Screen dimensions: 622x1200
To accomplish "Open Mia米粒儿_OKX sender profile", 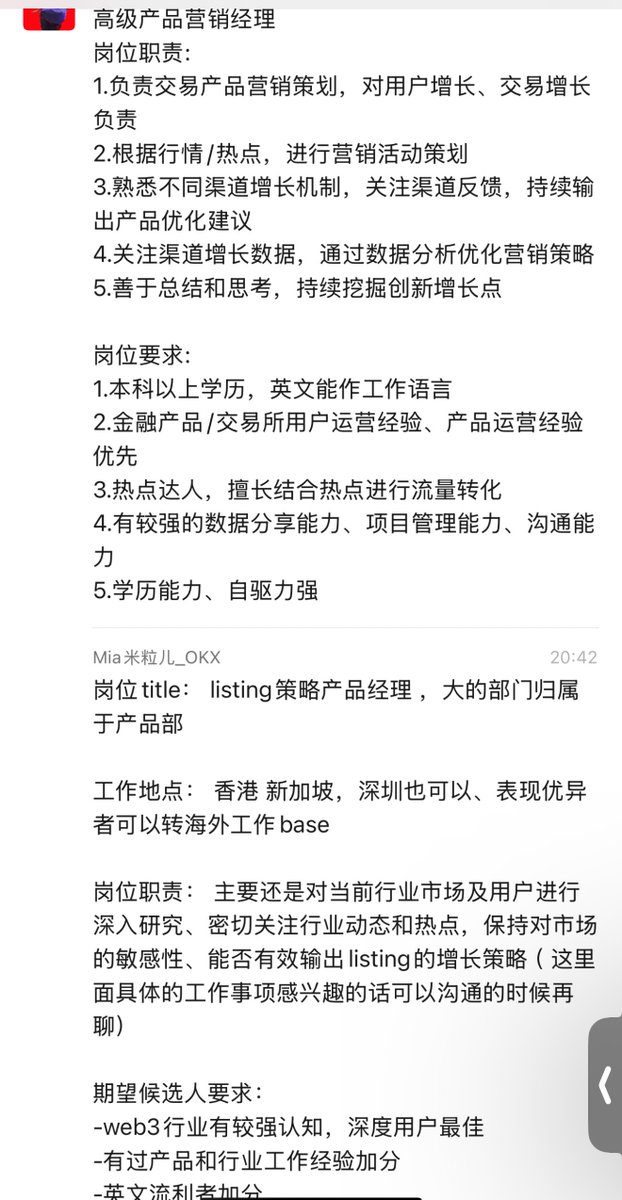I will [x=156, y=657].
